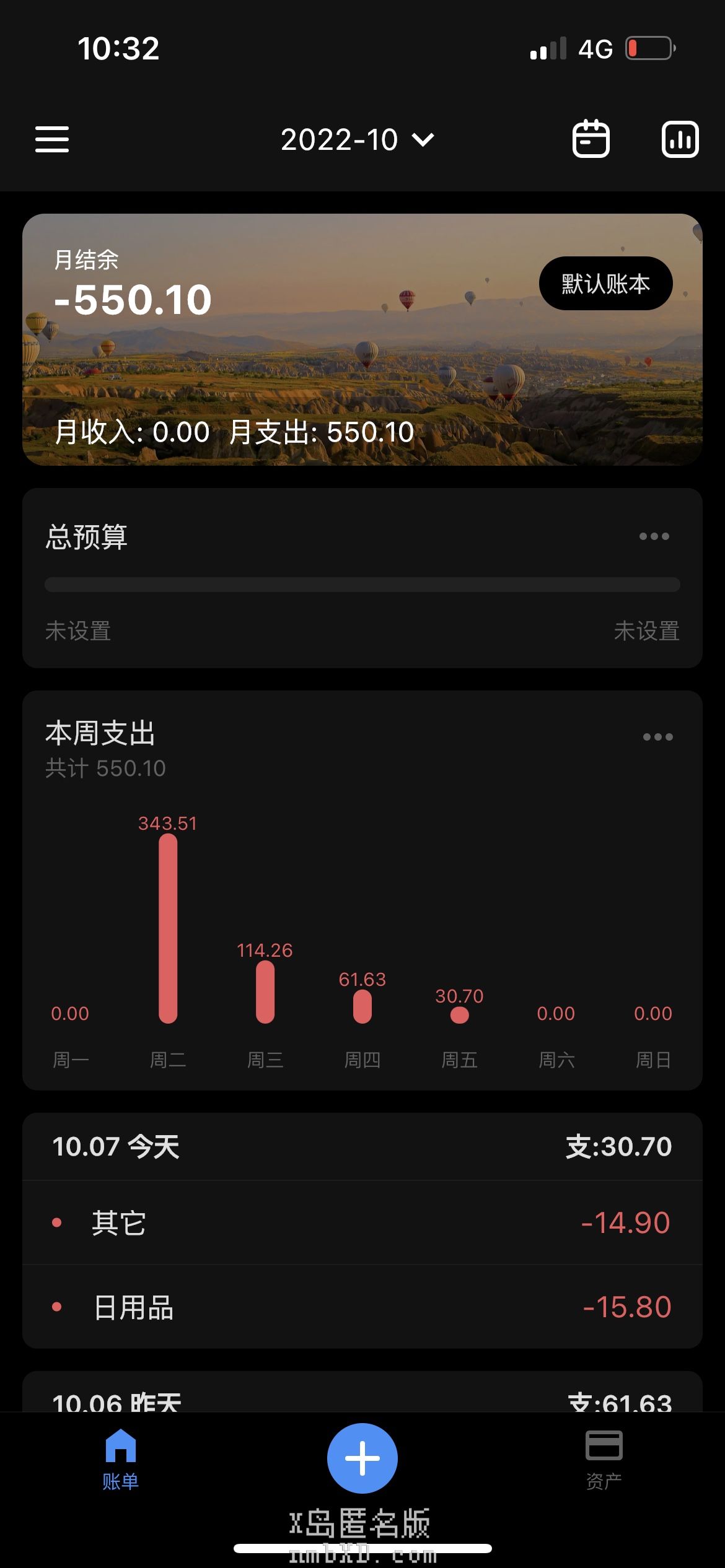Add a new bill with the plus button
The height and width of the screenshot is (1568, 725).
click(x=362, y=1458)
